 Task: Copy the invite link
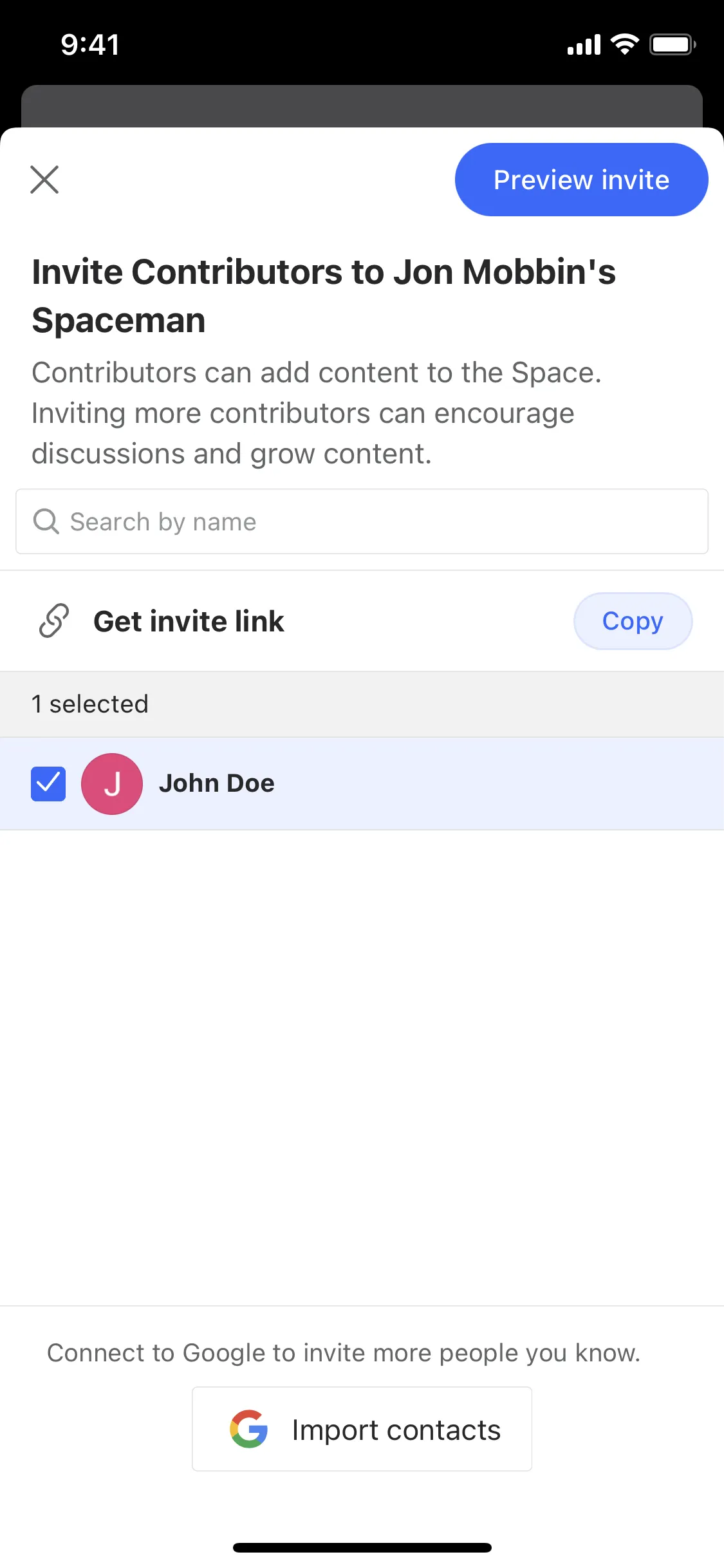coord(633,621)
